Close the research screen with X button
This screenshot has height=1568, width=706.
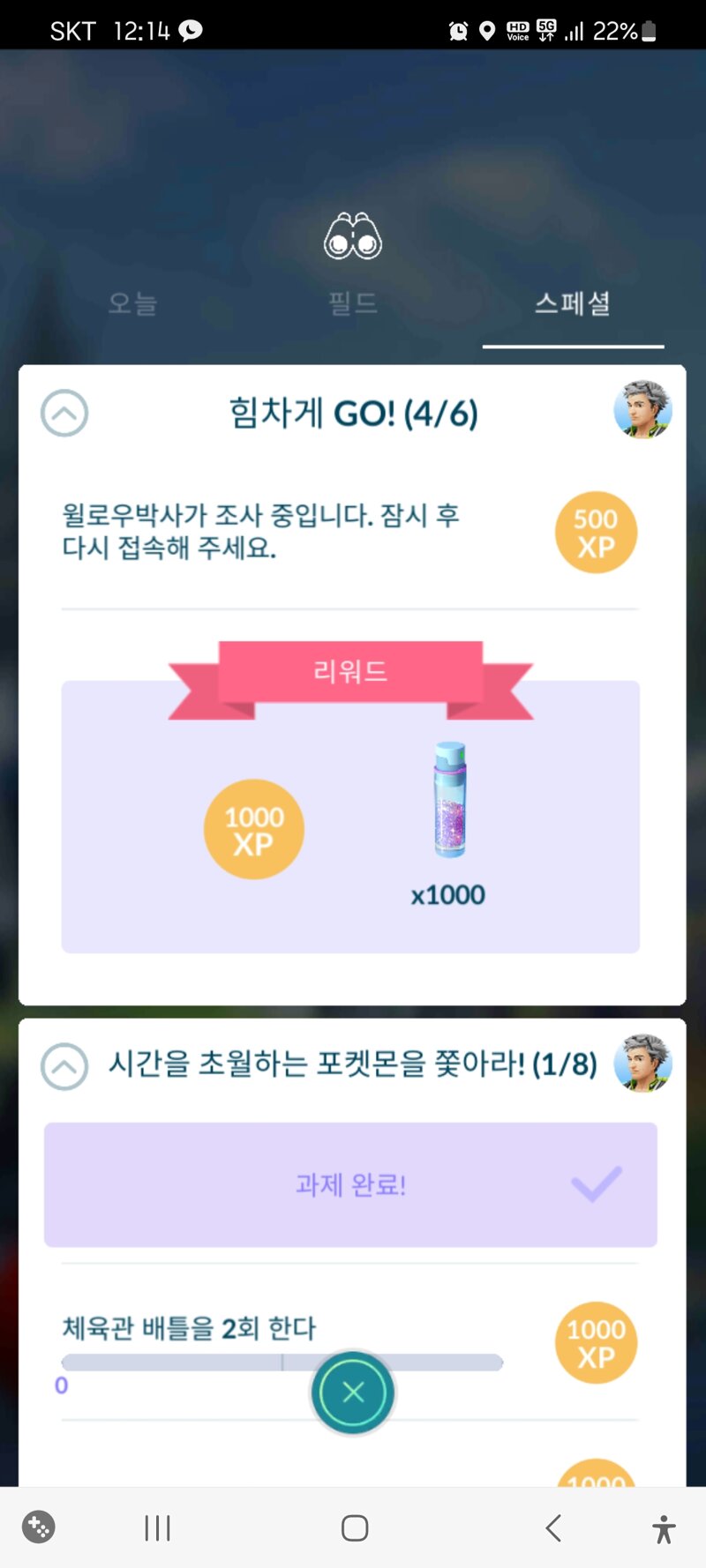[353, 1393]
